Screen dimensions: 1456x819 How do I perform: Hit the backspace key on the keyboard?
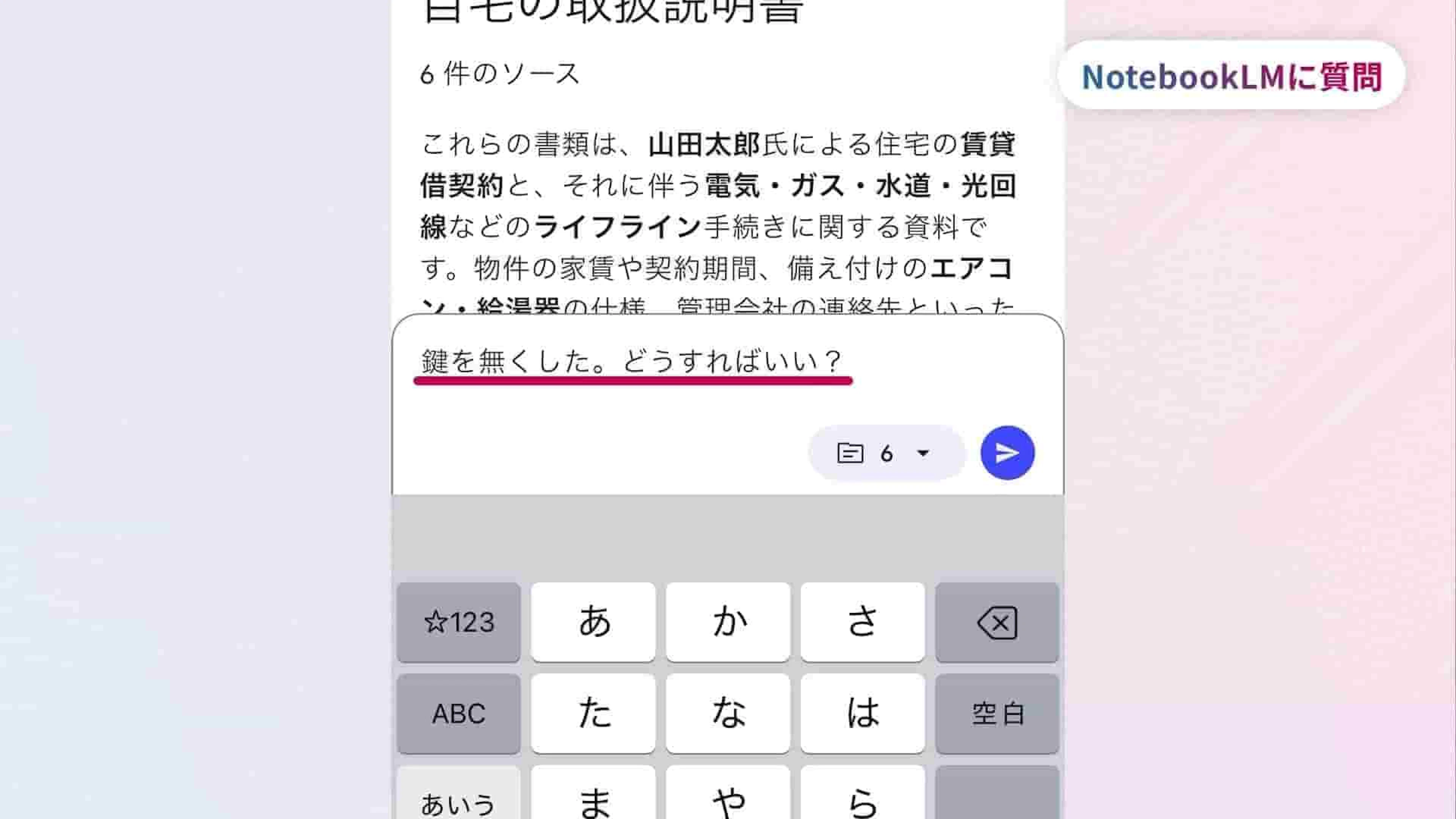coord(996,622)
